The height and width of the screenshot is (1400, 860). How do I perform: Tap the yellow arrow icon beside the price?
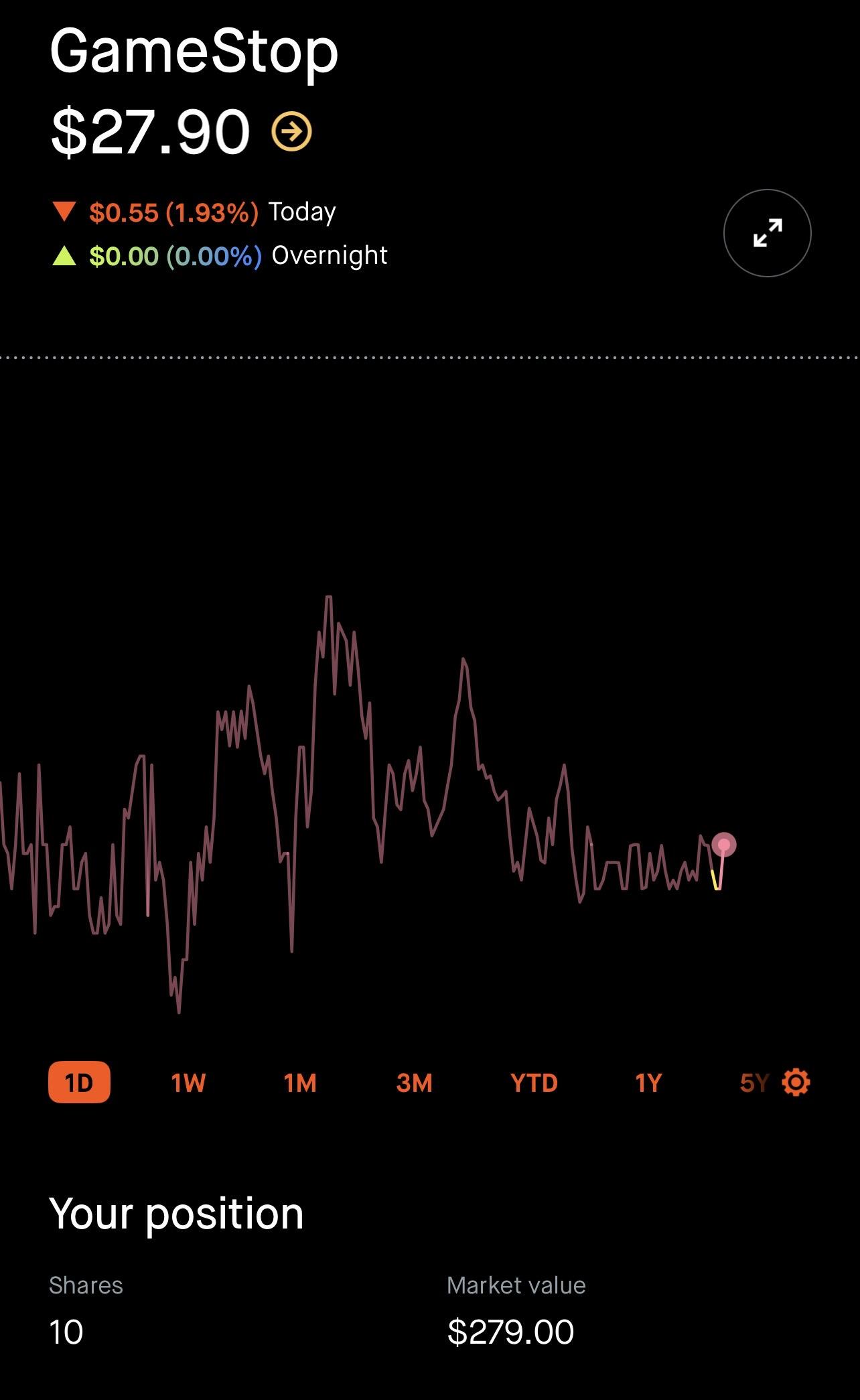[x=291, y=131]
